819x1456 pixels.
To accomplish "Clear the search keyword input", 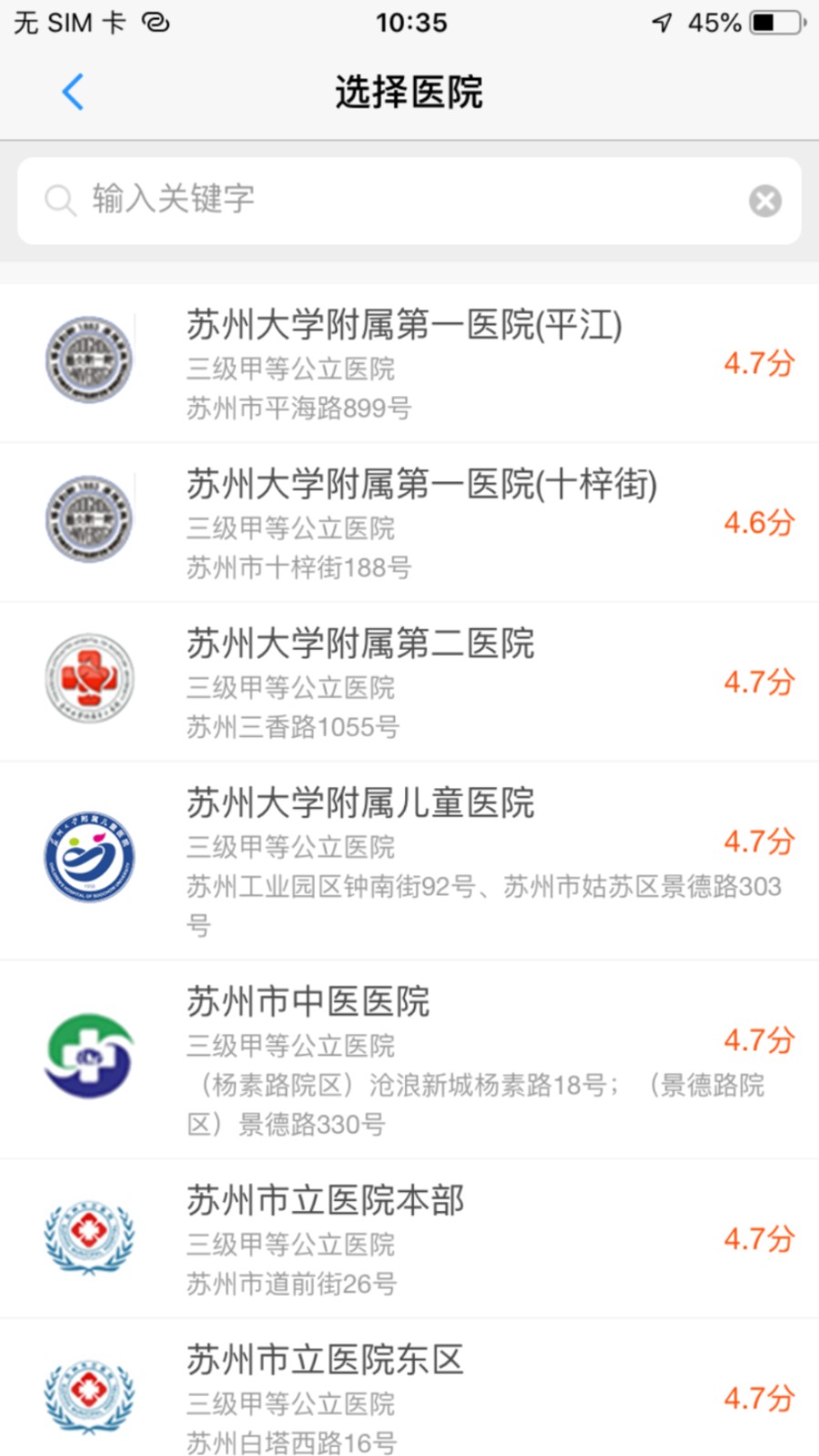I will point(764,200).
